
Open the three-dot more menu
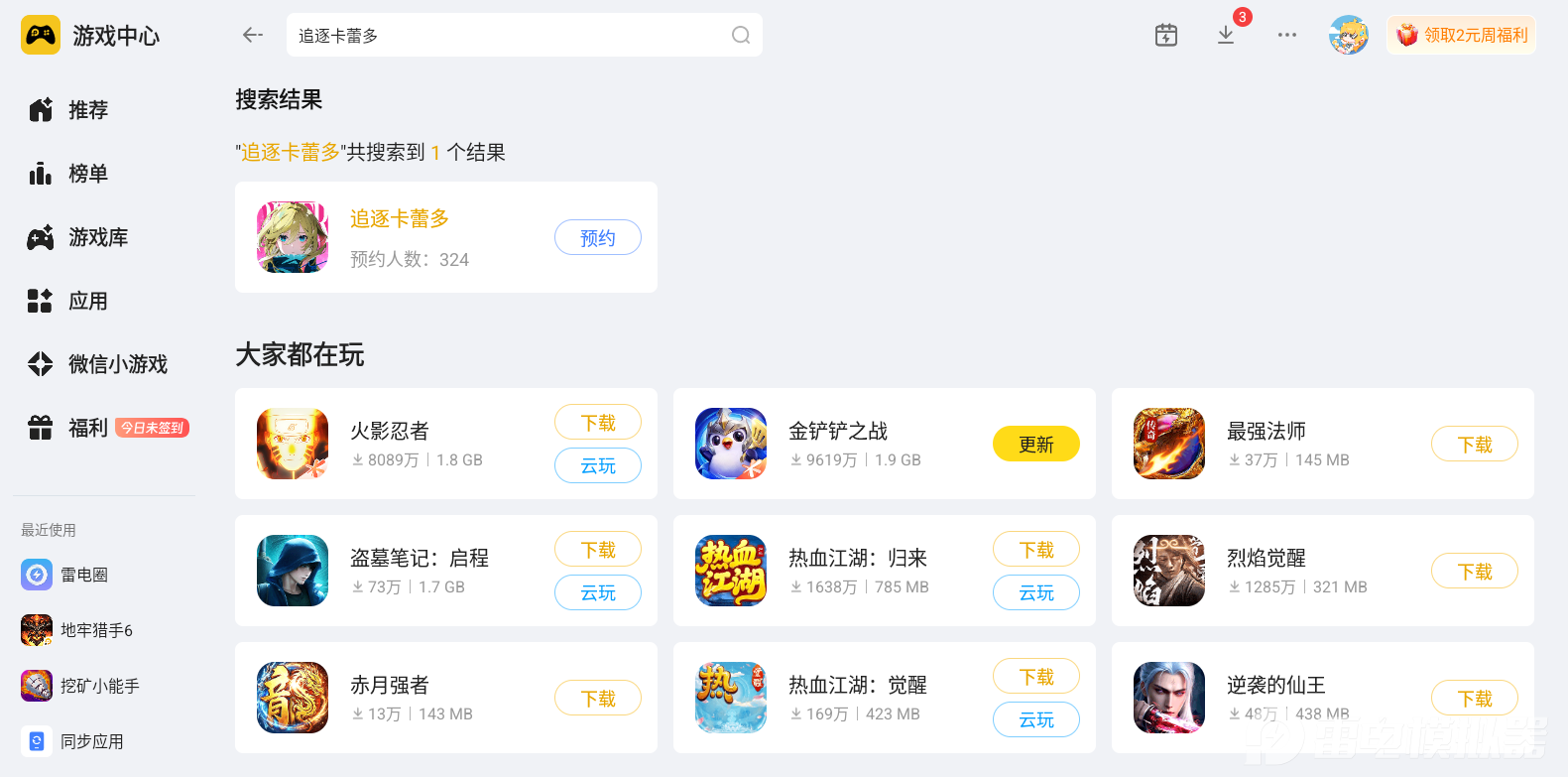pos(1287,35)
